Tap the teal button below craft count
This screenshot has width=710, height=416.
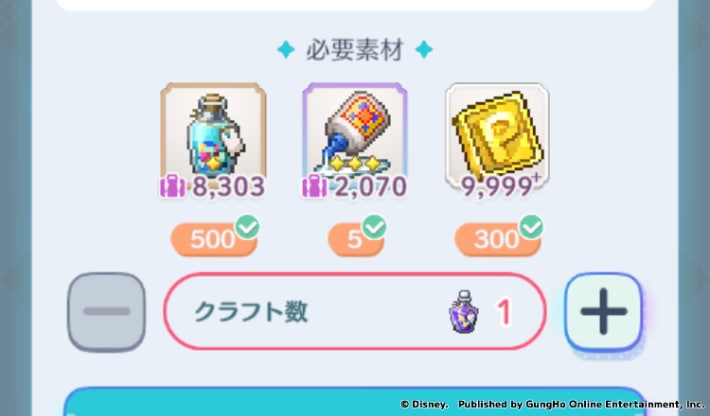pos(355,403)
